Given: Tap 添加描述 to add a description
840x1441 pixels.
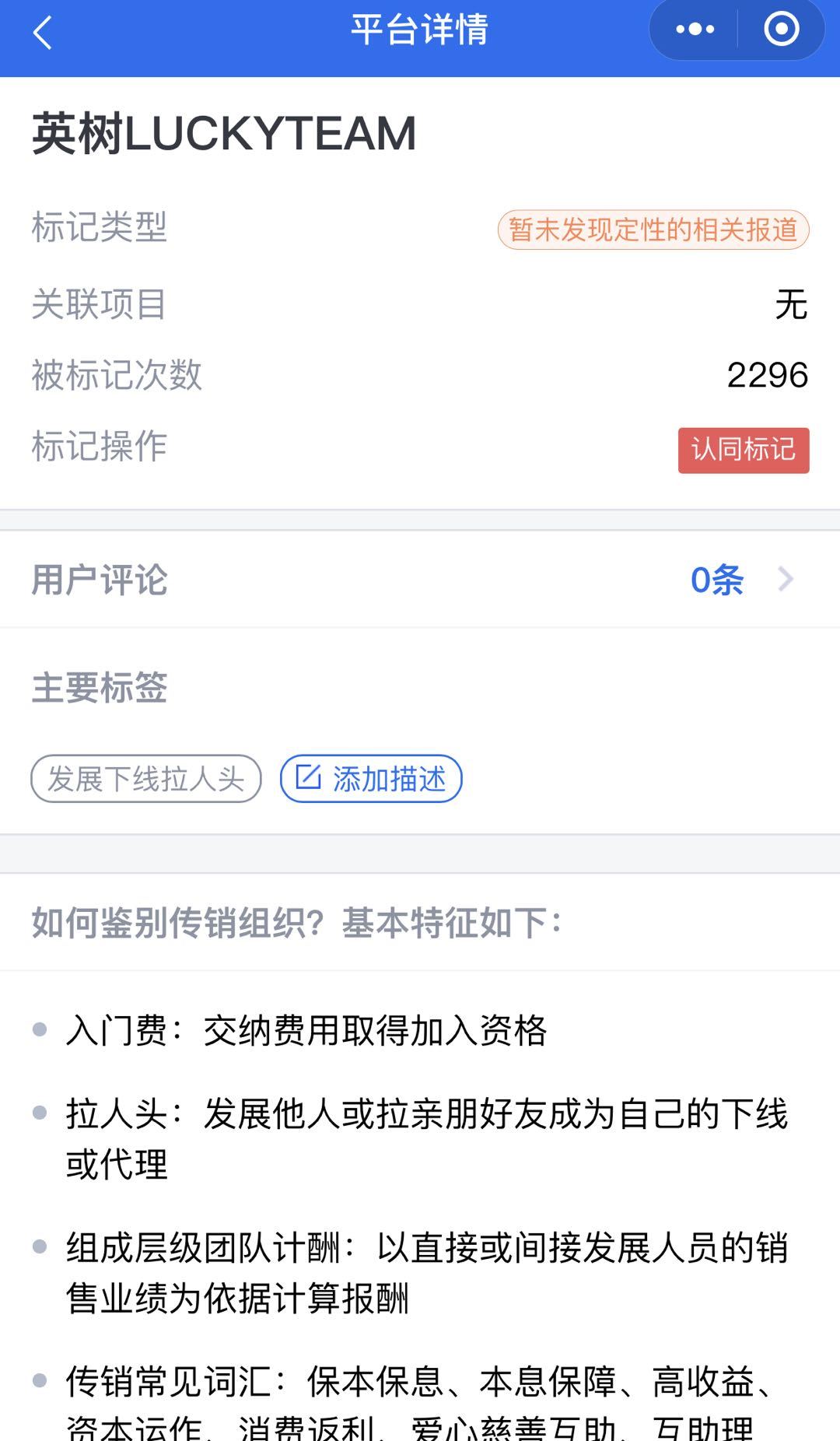Looking at the screenshot, I should click(369, 778).
